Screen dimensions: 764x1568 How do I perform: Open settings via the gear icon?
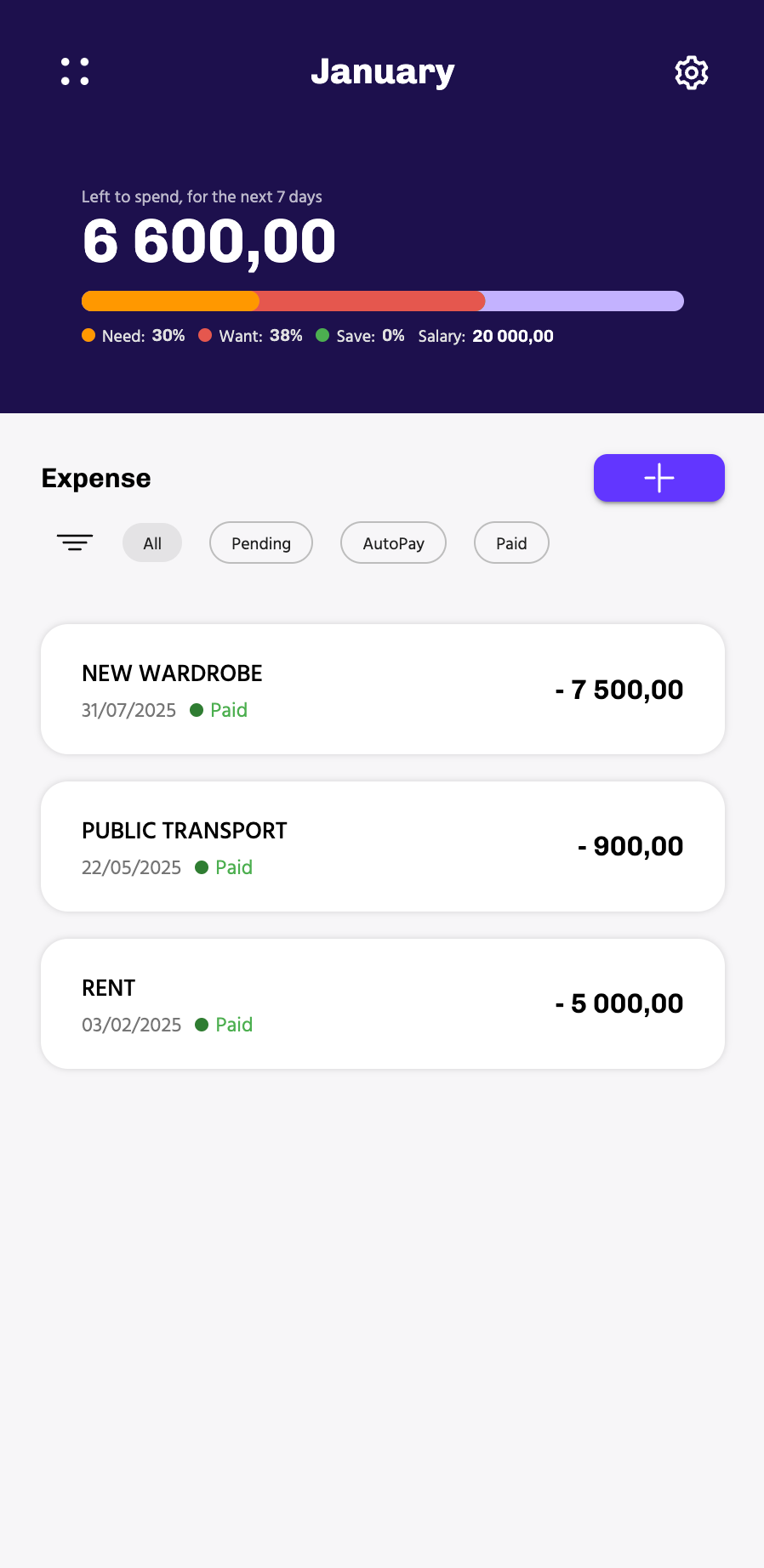(x=691, y=73)
